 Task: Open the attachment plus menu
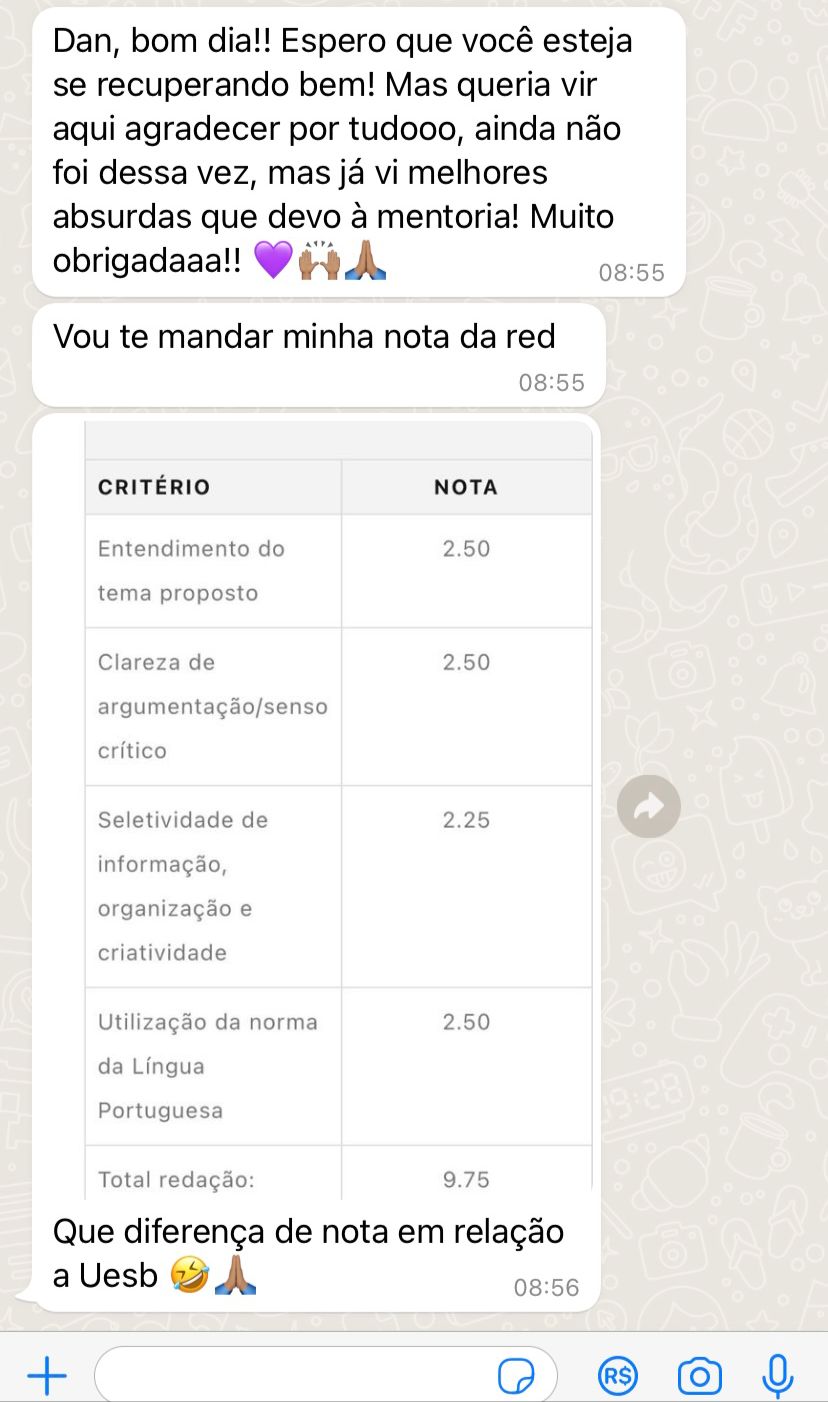pos(46,1377)
